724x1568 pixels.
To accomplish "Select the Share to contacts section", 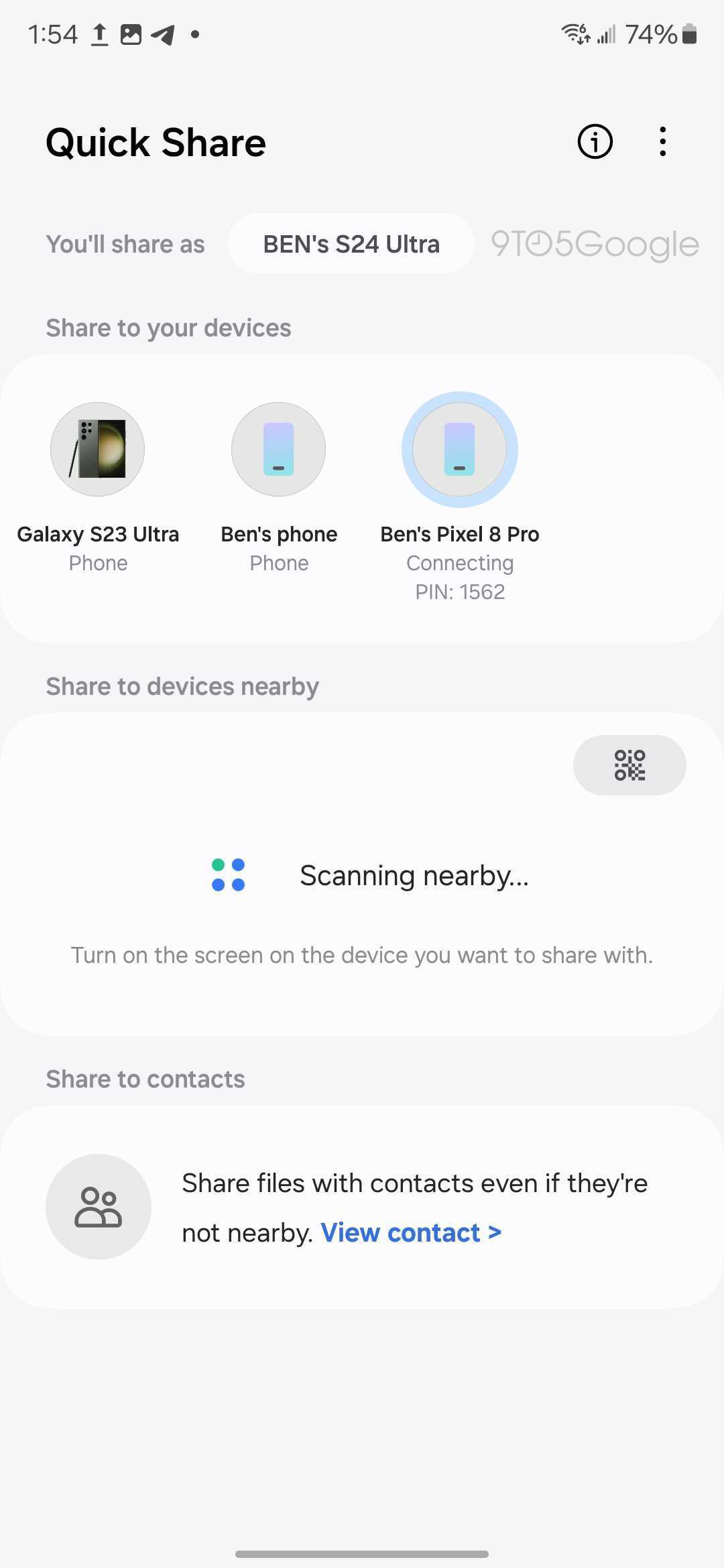I will pos(144,1078).
